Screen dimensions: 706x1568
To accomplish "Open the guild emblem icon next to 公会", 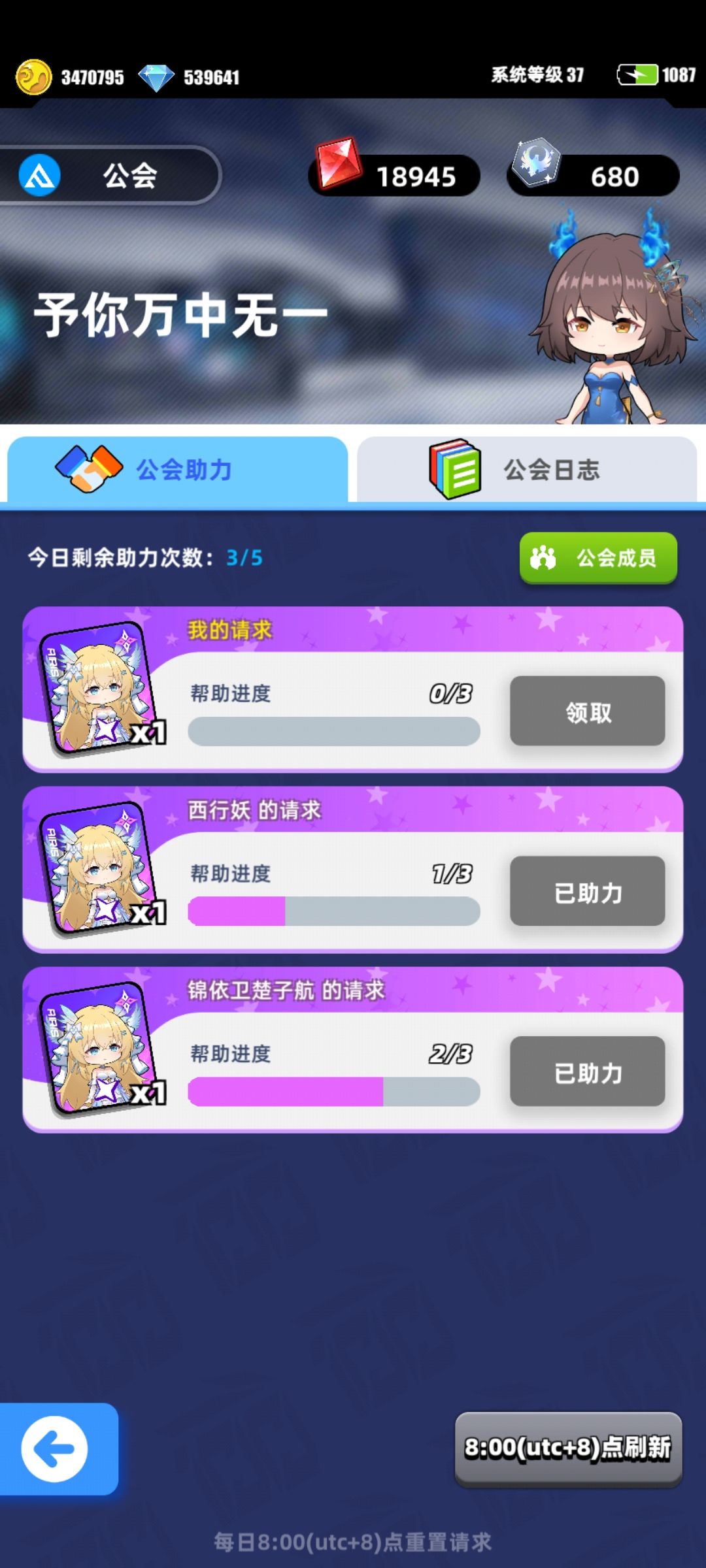I will tap(39, 174).
